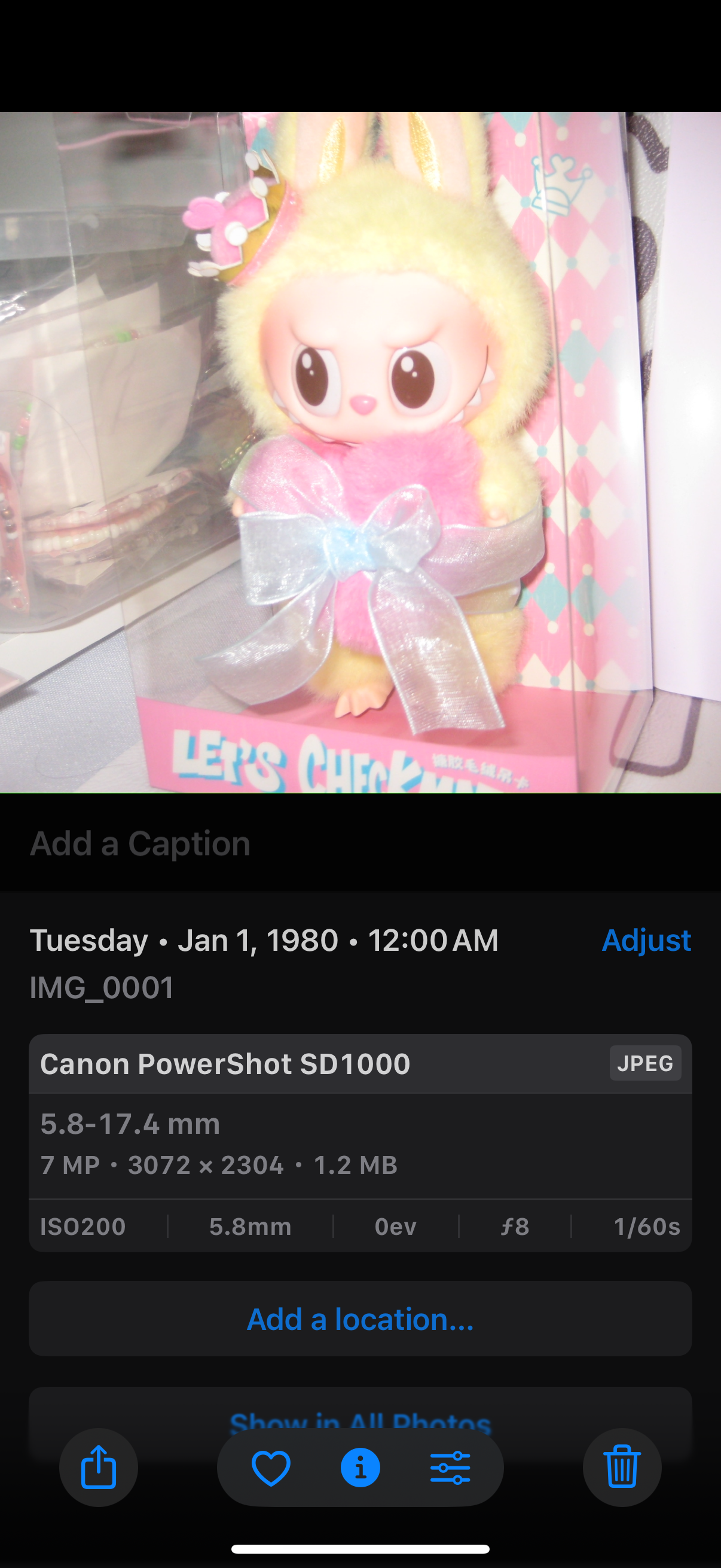Adjust the photo date and time
Image resolution: width=721 pixels, height=1568 pixels.
(x=646, y=941)
